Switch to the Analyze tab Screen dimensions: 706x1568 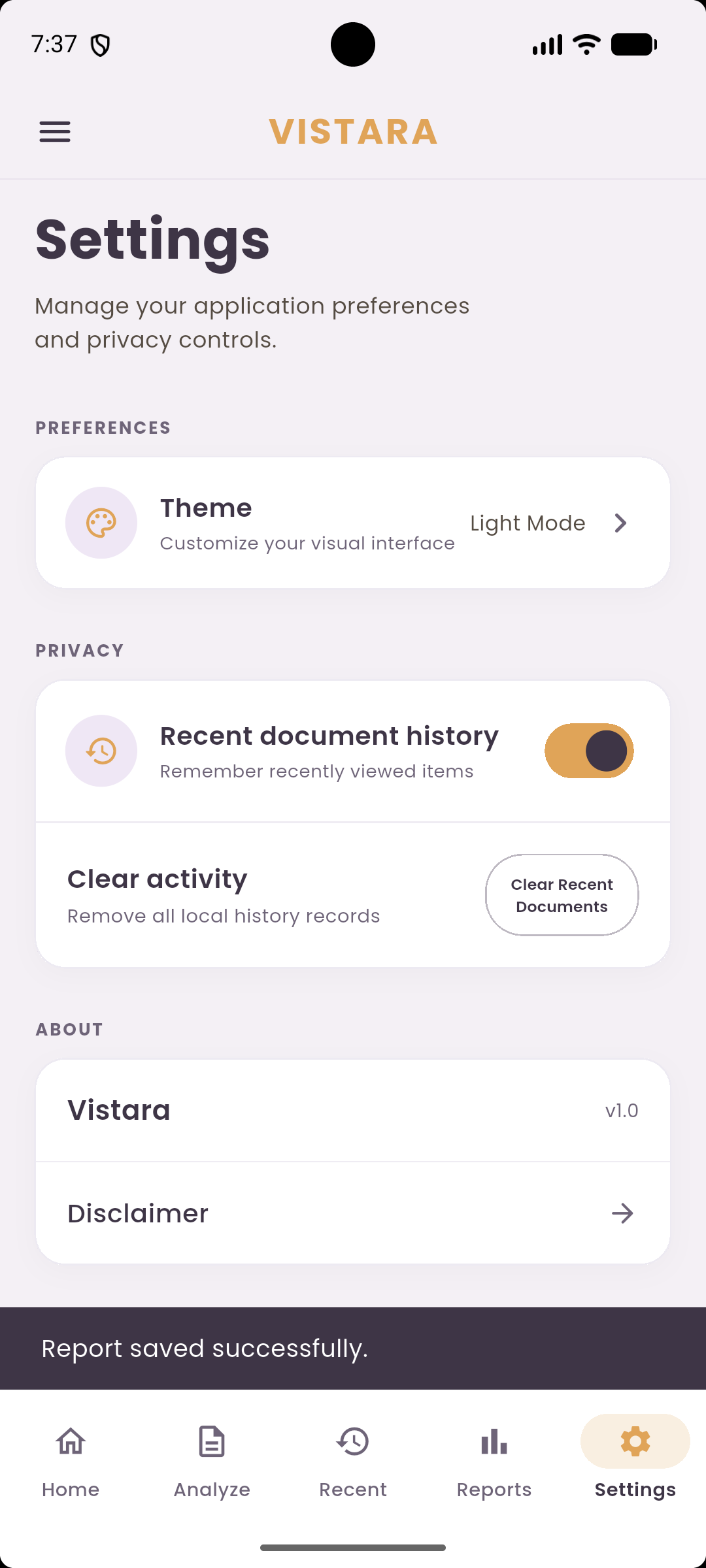pyautogui.click(x=212, y=1462)
